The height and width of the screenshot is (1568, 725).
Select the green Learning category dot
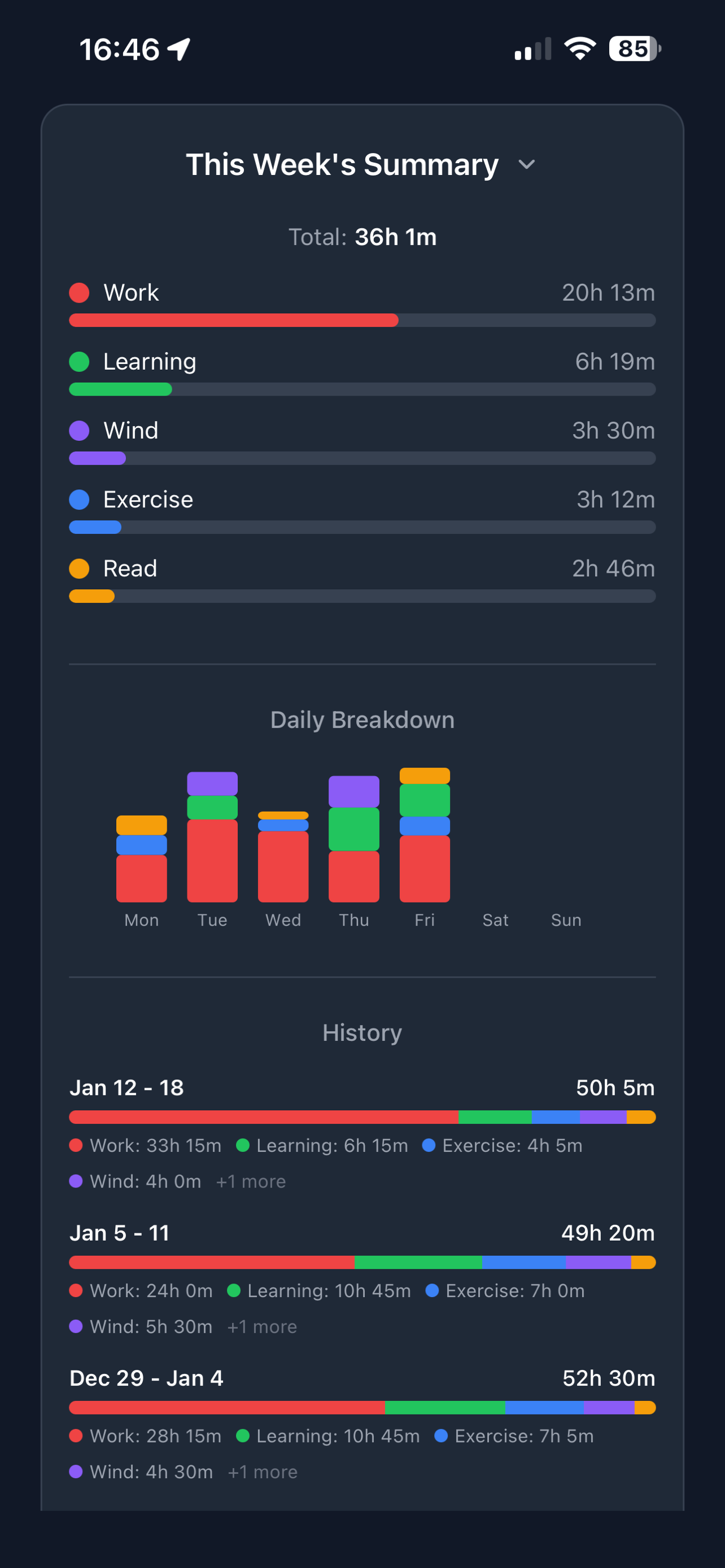pos(78,361)
